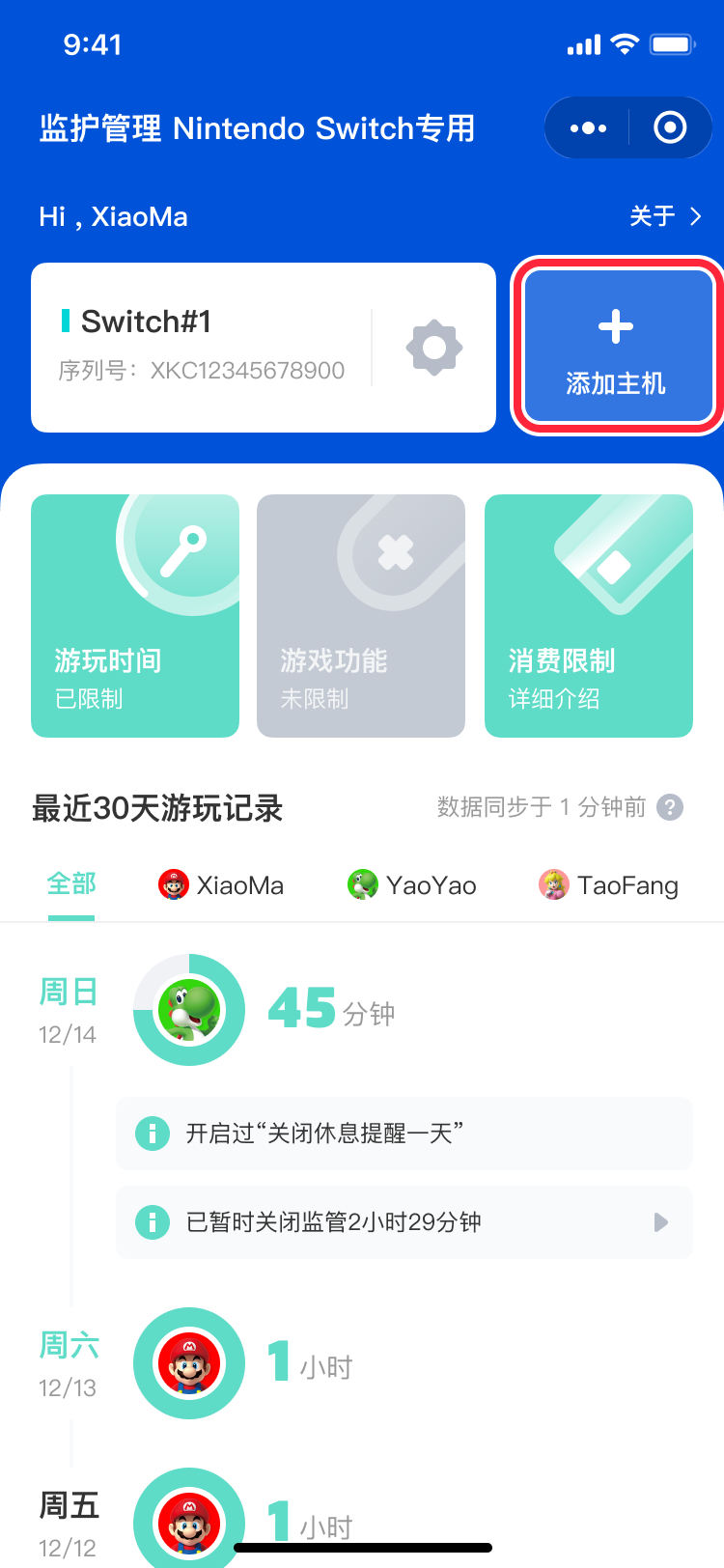Open Switch#1 console card

(x=203, y=348)
